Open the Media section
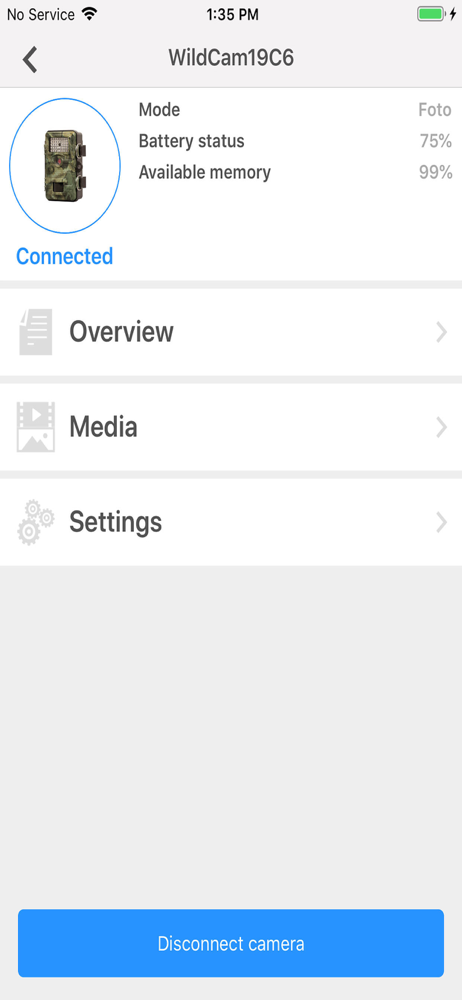The image size is (462, 1000). 231,427
